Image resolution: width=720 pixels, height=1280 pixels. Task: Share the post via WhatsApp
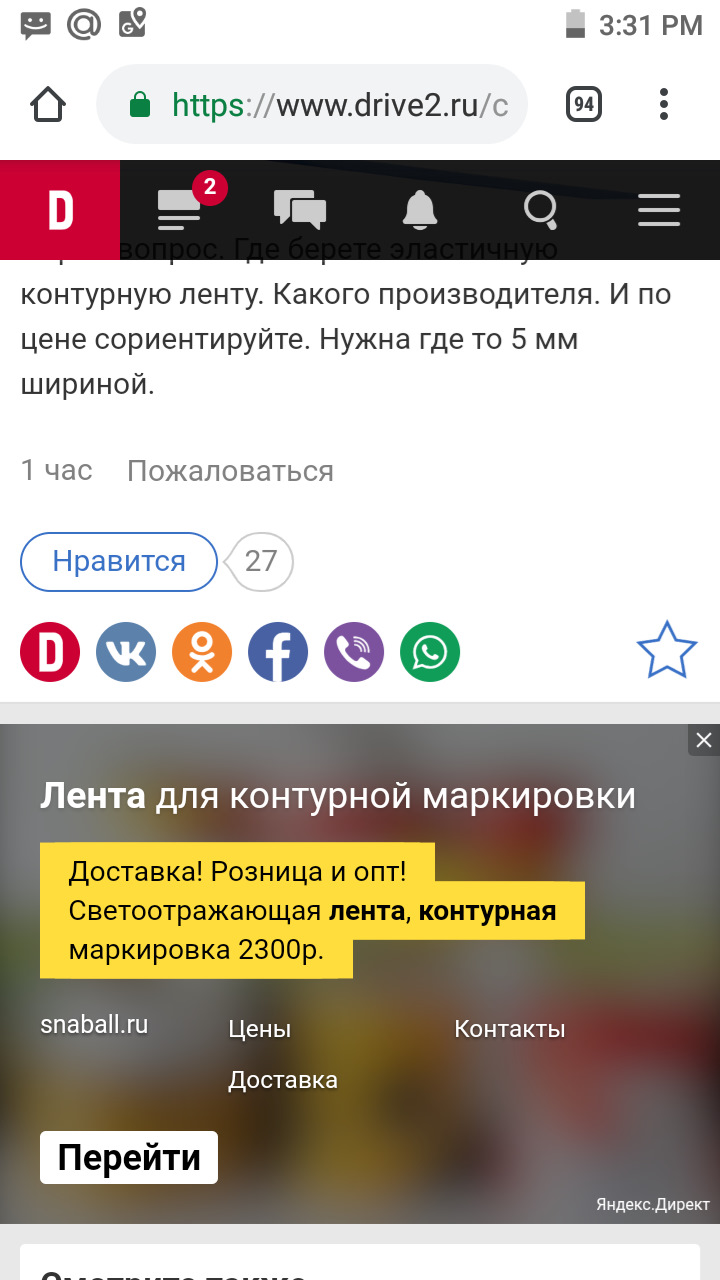430,652
